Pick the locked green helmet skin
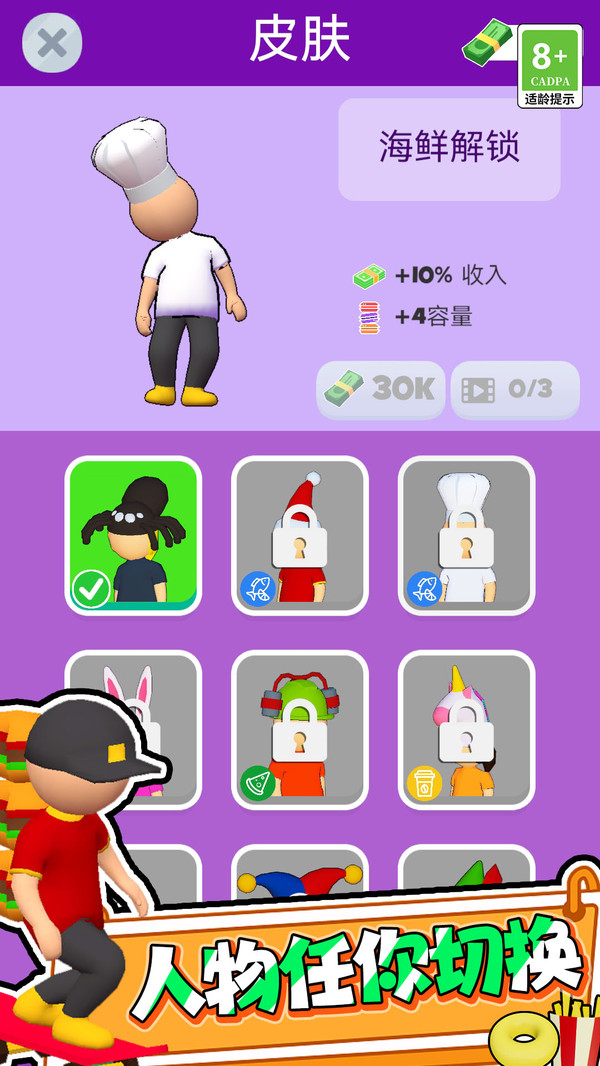600x1066 pixels. pyautogui.click(x=300, y=728)
